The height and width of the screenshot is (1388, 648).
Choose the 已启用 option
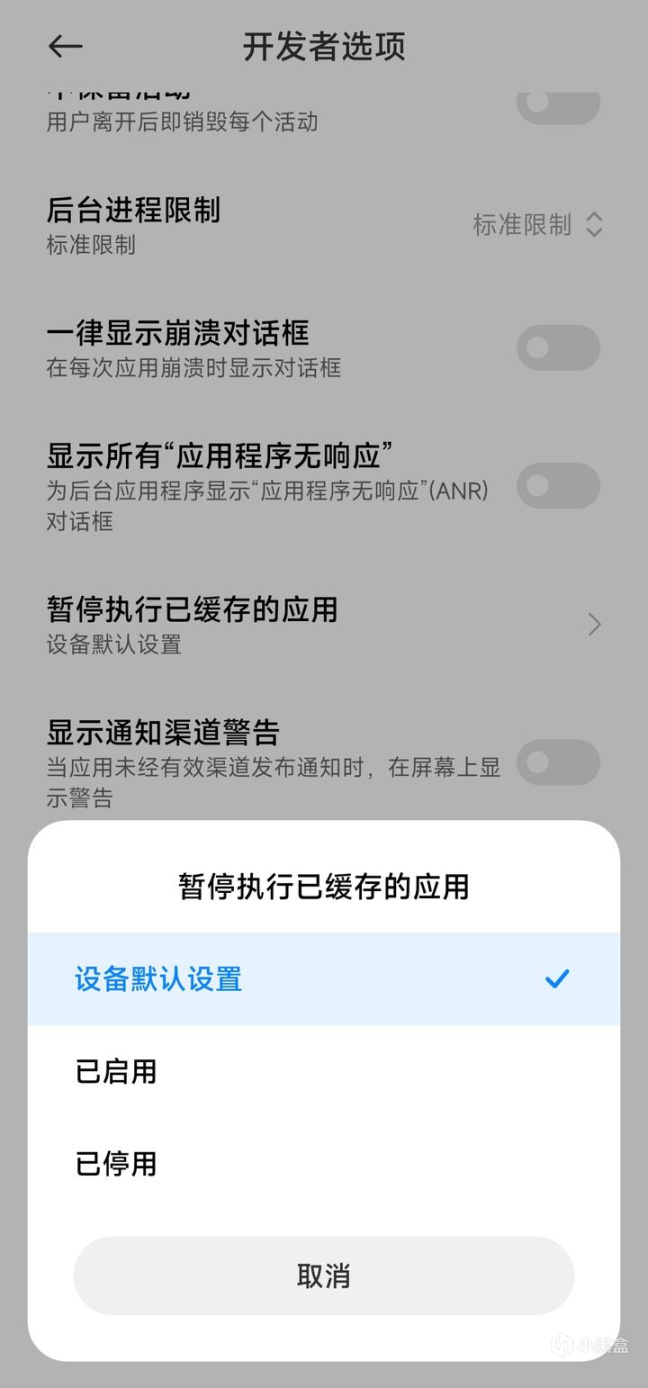pyautogui.click(x=323, y=1071)
